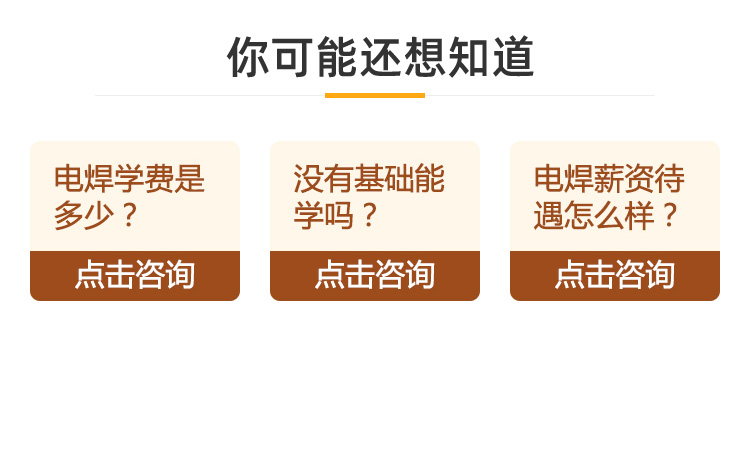Tap 点击咨询 under 电焊薪资待遇怎么样
Image resolution: width=750 pixels, height=449 pixels.
click(615, 275)
